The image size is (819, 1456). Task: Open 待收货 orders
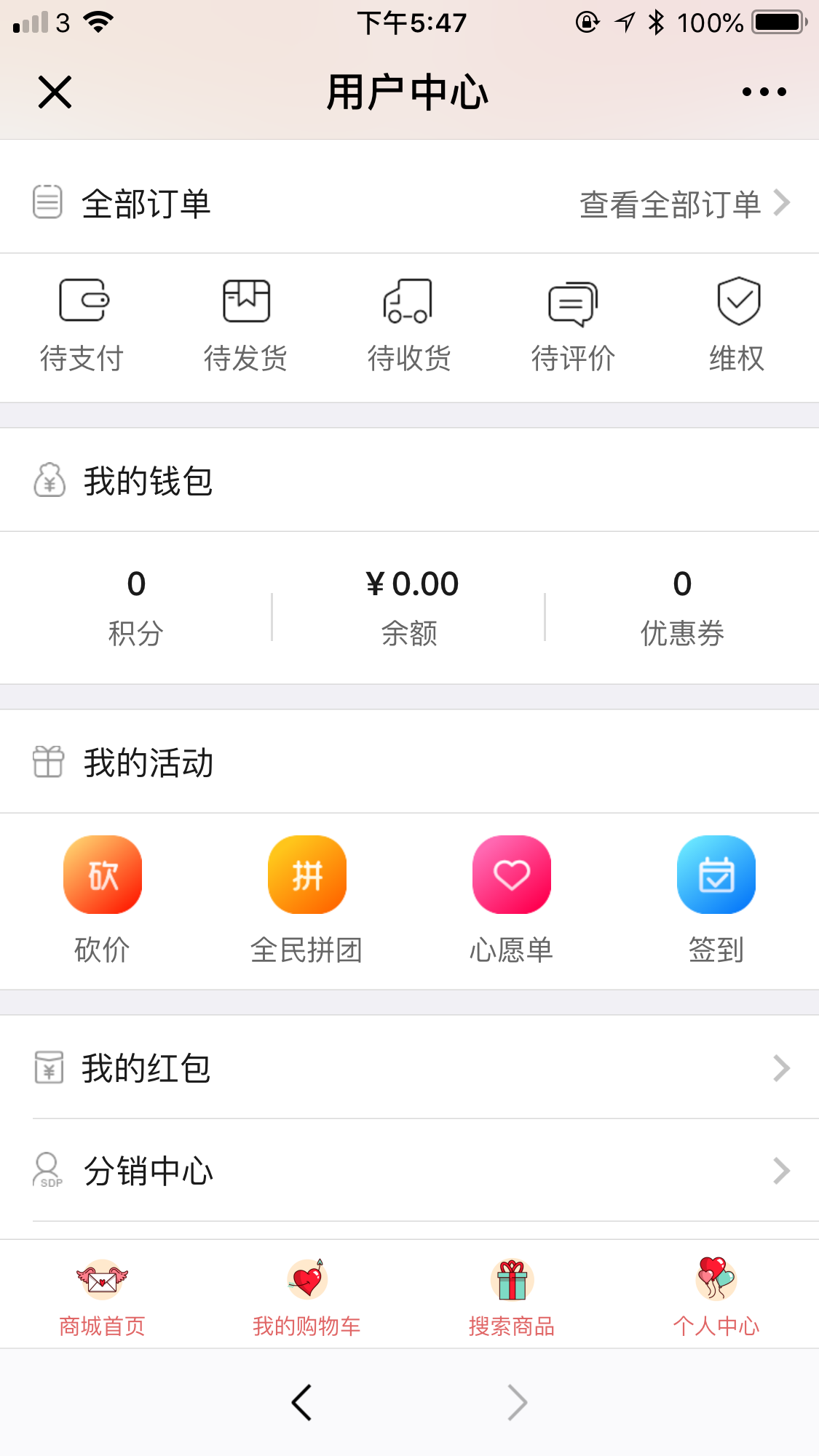409,325
